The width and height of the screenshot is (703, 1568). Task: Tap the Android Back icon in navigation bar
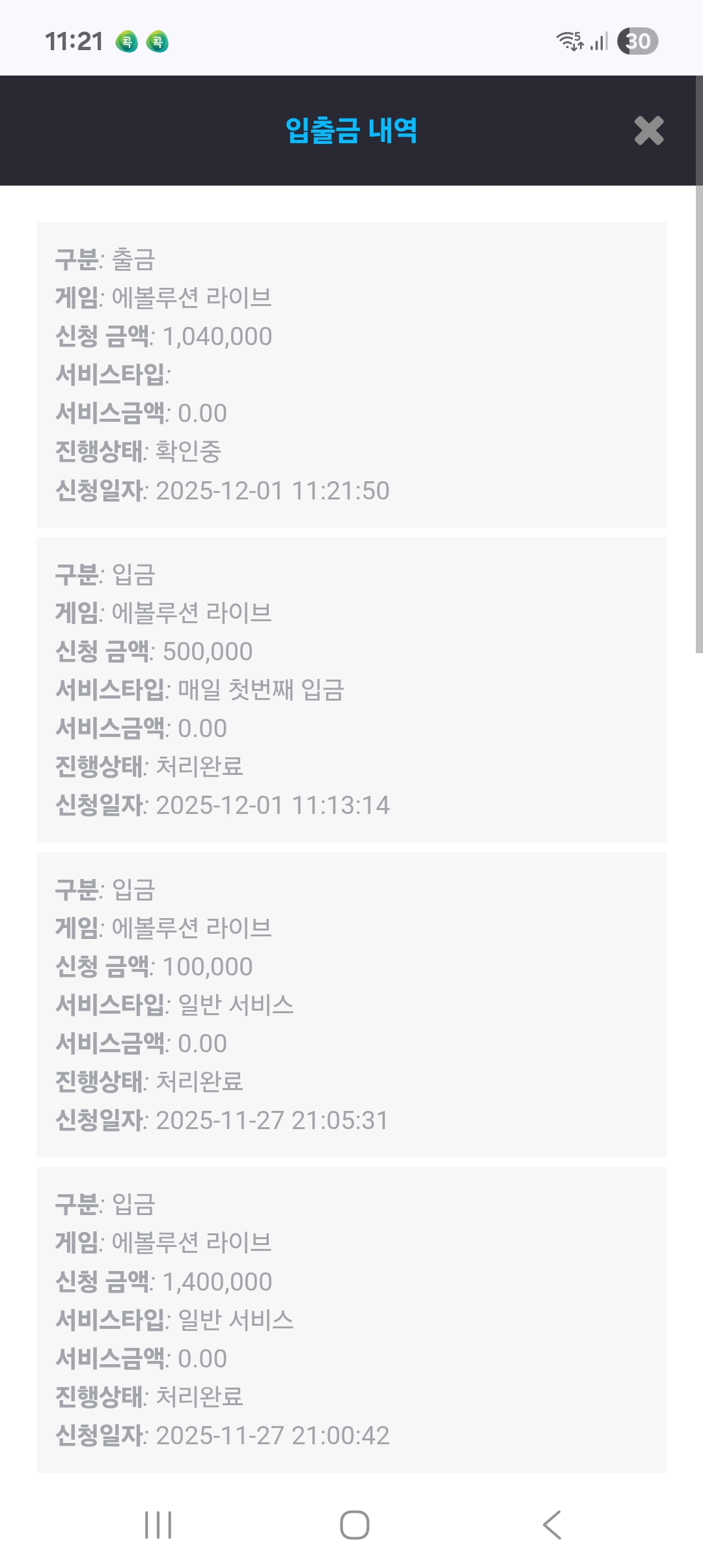(x=550, y=1524)
